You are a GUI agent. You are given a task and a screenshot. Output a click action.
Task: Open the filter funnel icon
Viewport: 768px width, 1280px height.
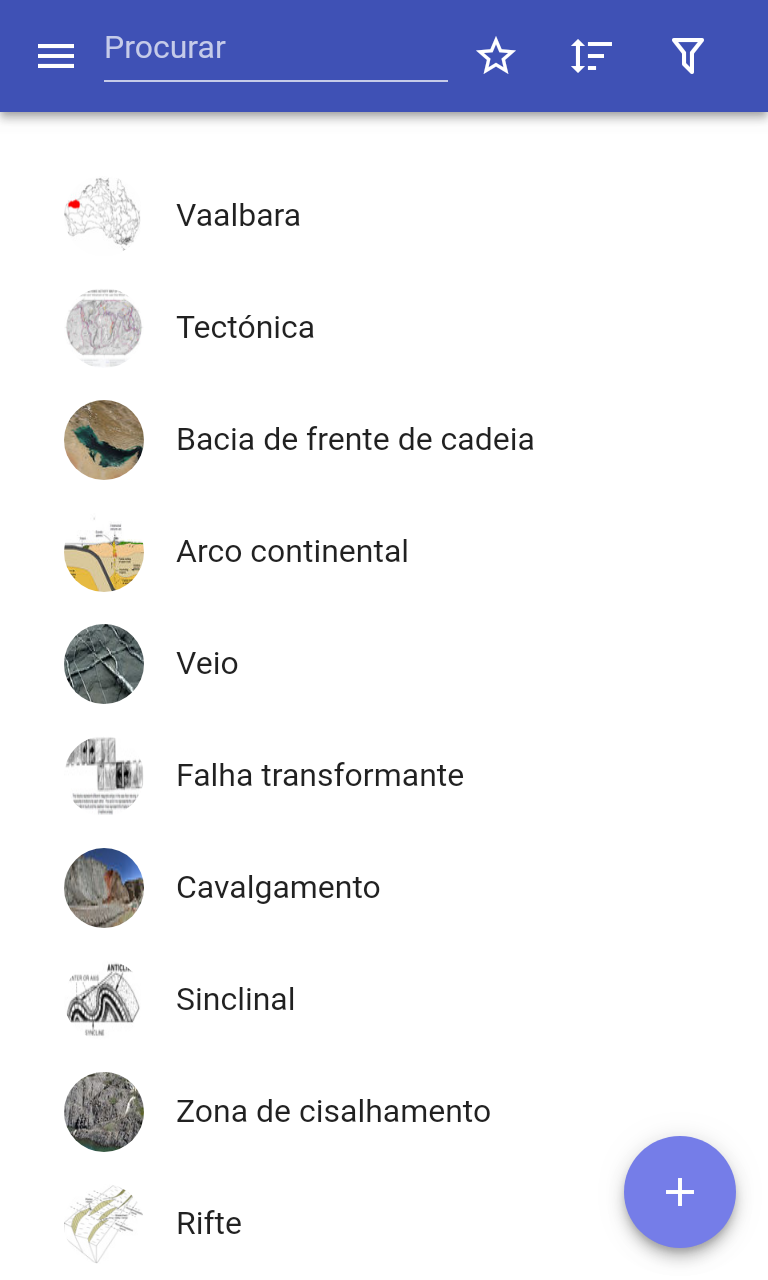687,56
